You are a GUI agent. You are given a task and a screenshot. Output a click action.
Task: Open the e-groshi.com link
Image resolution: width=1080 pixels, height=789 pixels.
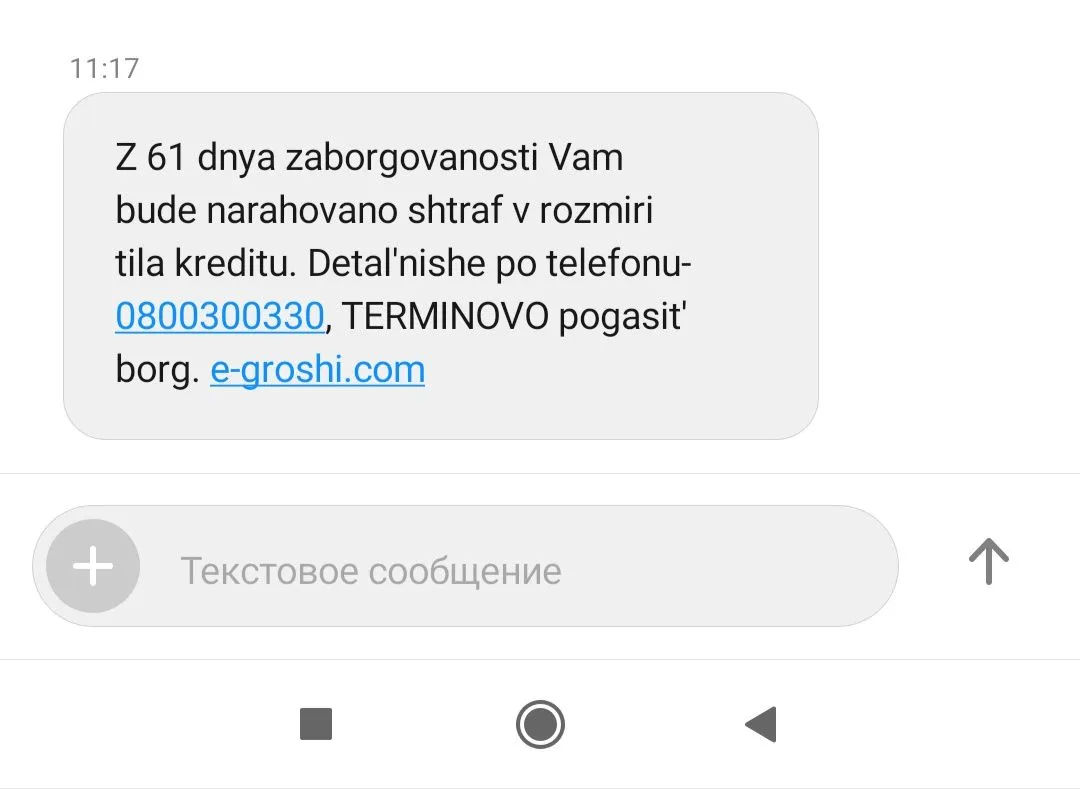coord(317,370)
